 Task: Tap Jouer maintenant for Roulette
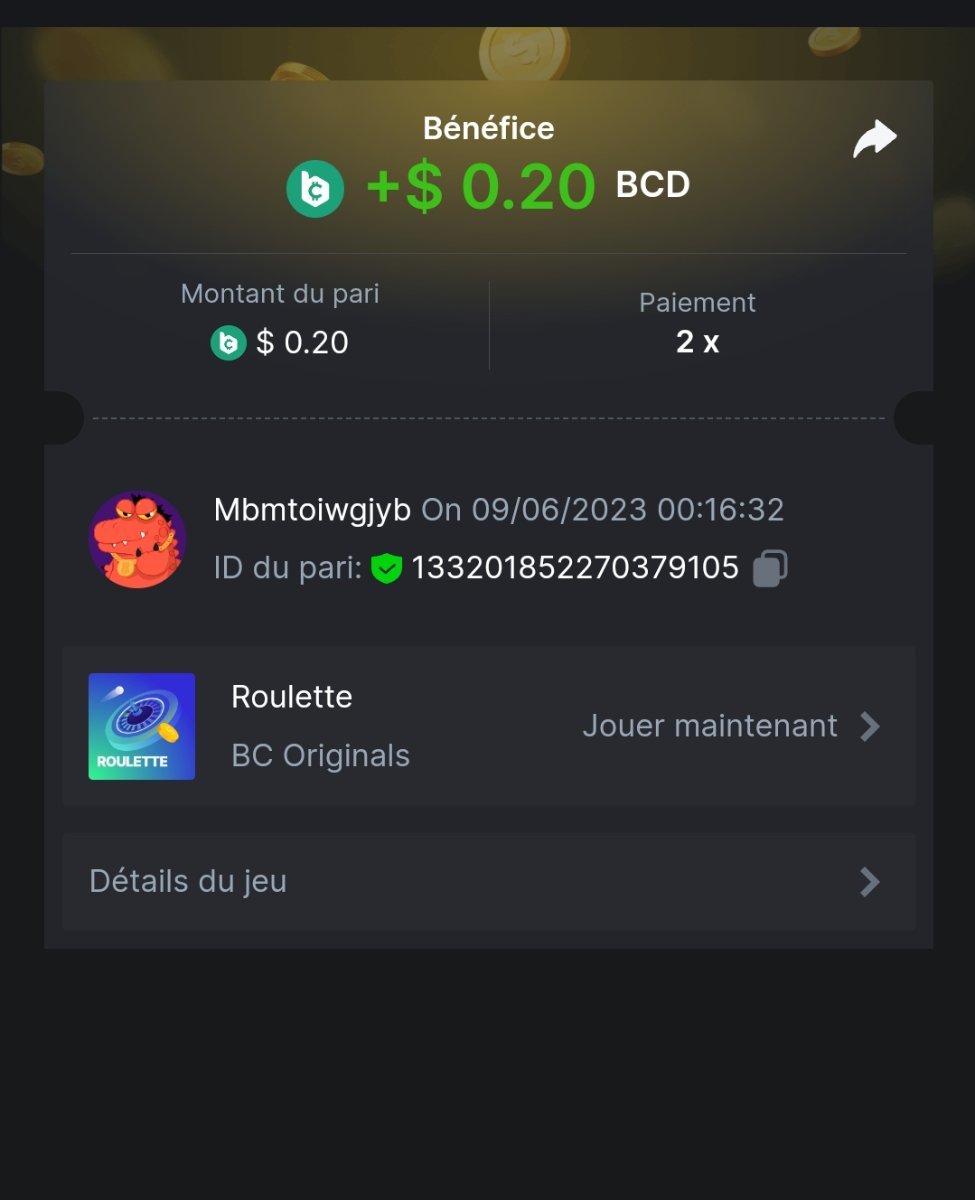730,726
